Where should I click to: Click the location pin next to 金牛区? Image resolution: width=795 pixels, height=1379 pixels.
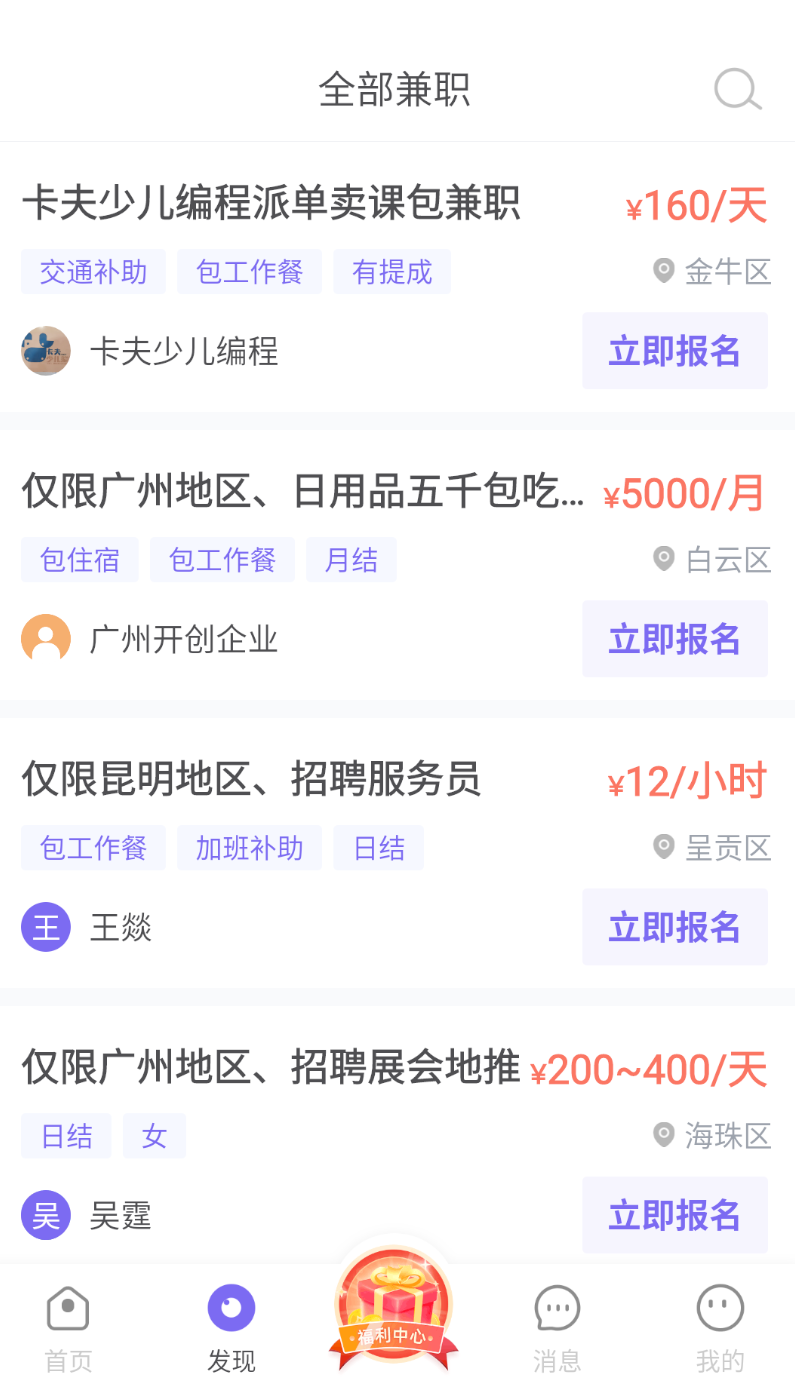tap(663, 271)
